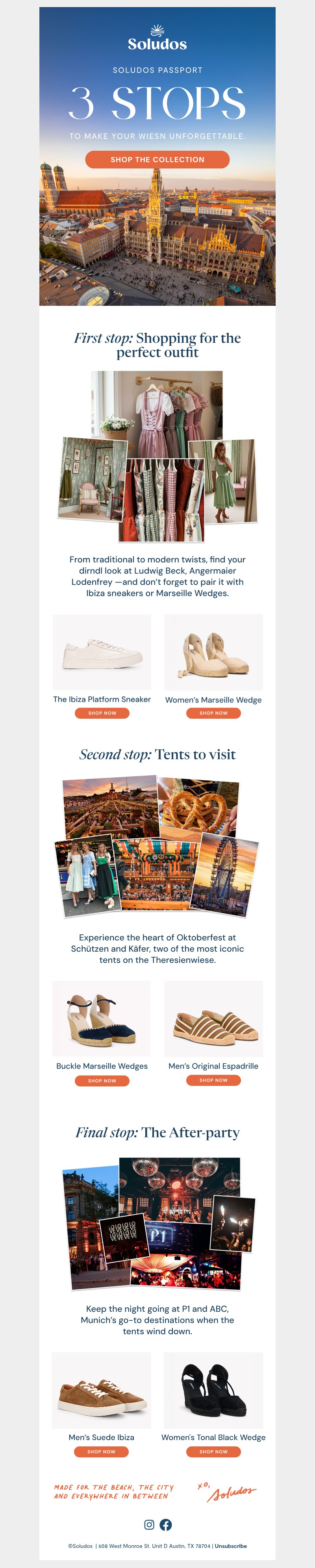Shop now for Men's Suede Ibiza

click(101, 1451)
